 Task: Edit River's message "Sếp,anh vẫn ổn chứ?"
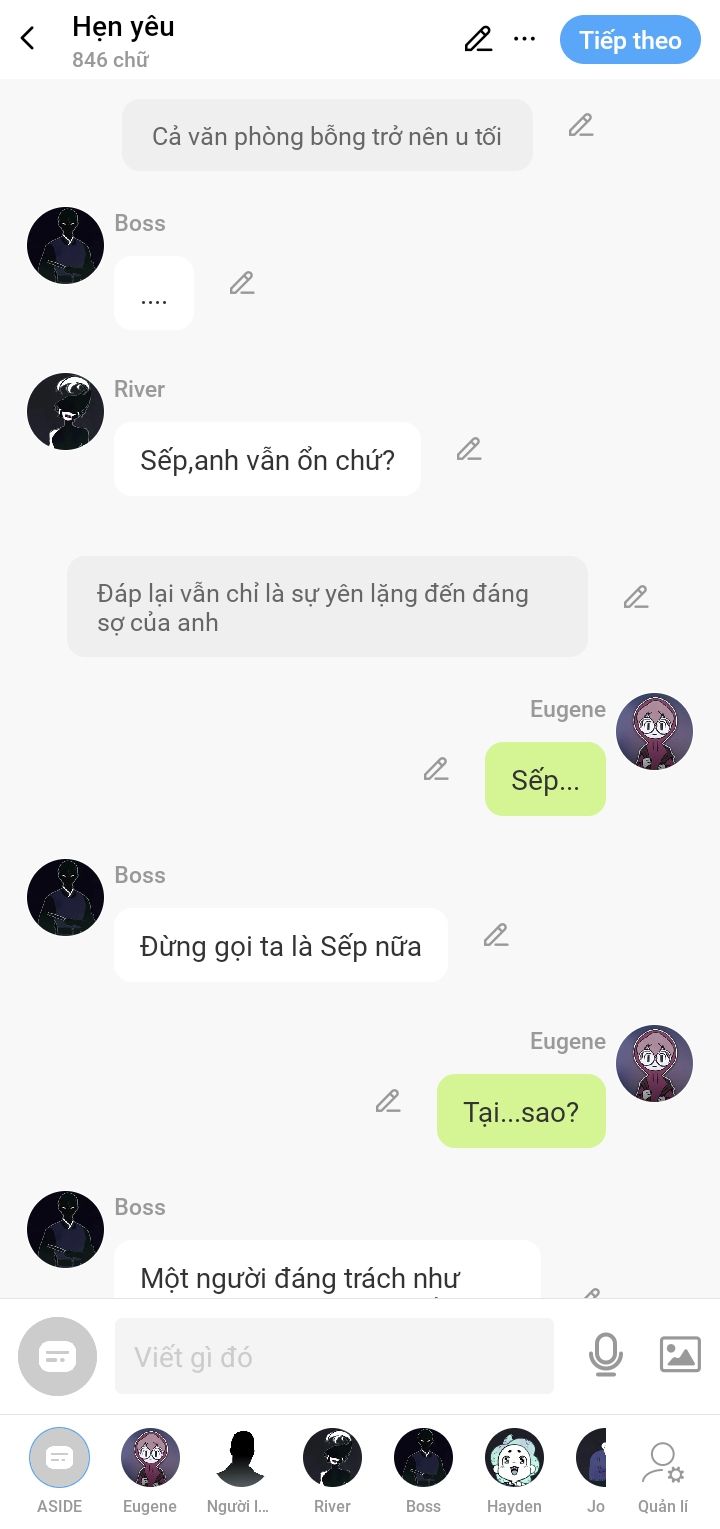pos(469,449)
